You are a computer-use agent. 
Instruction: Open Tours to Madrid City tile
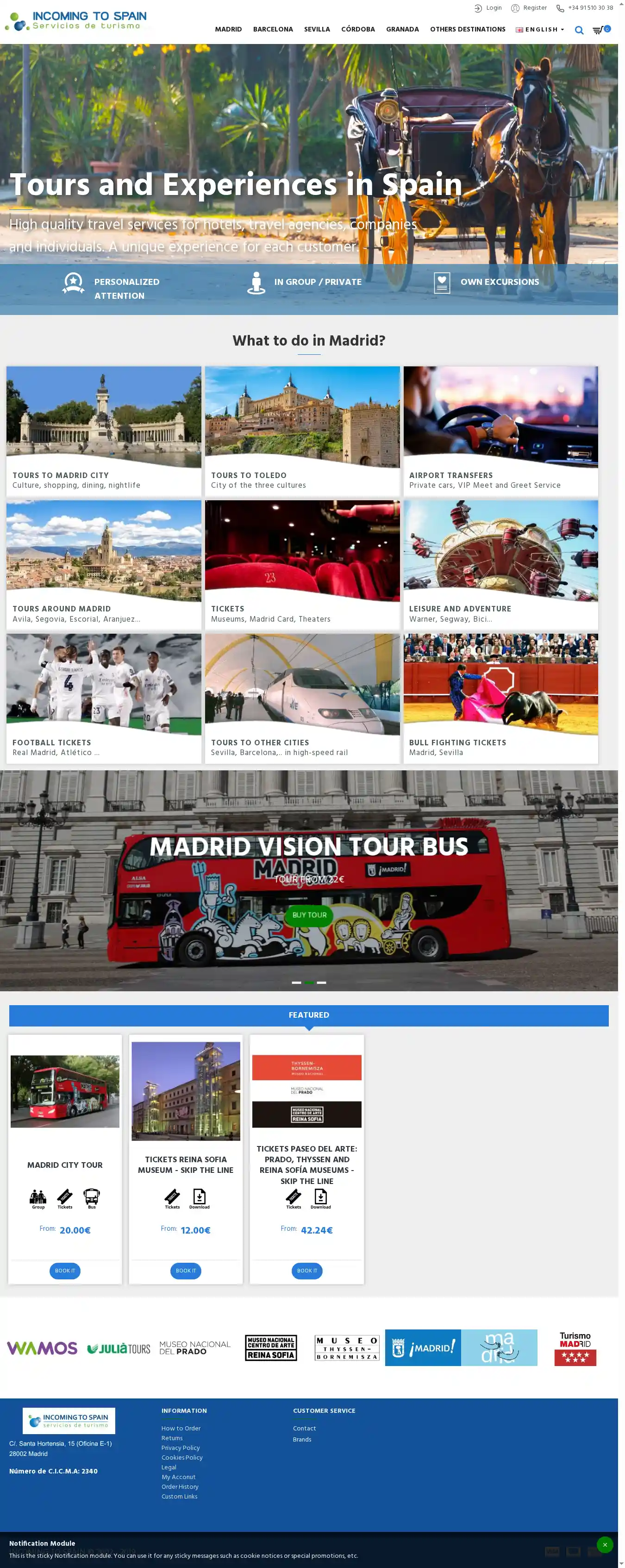(x=103, y=430)
